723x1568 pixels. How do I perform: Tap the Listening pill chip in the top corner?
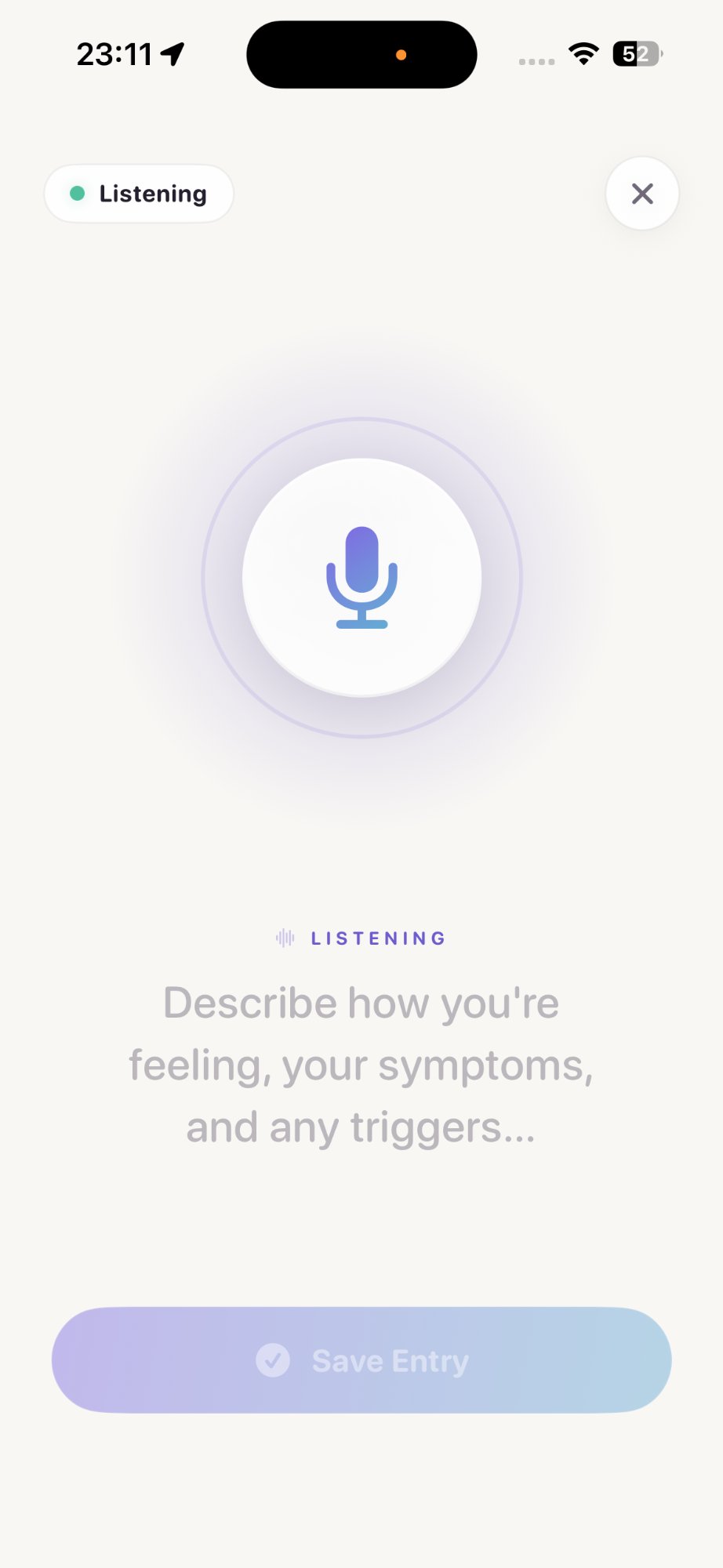[138, 193]
